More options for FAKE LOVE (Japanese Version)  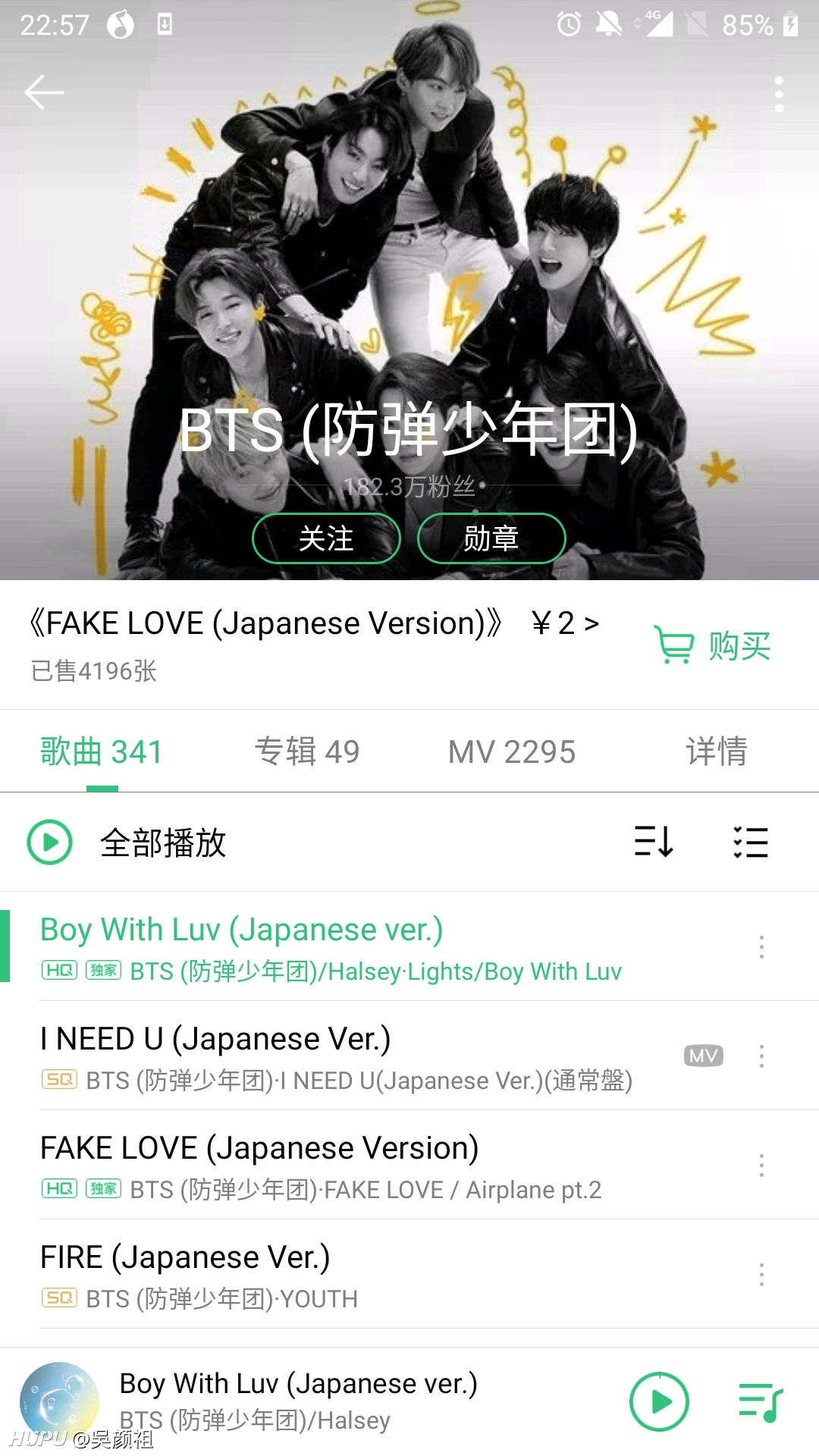[x=761, y=1165]
